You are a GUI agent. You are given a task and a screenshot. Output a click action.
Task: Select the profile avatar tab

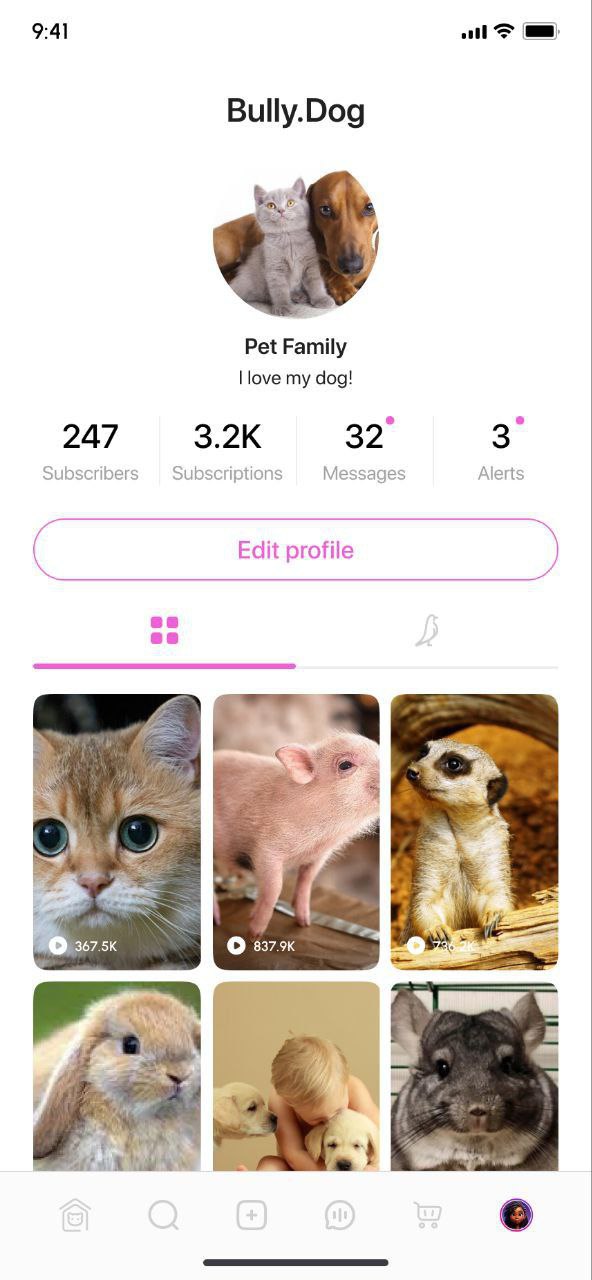[x=516, y=1215]
